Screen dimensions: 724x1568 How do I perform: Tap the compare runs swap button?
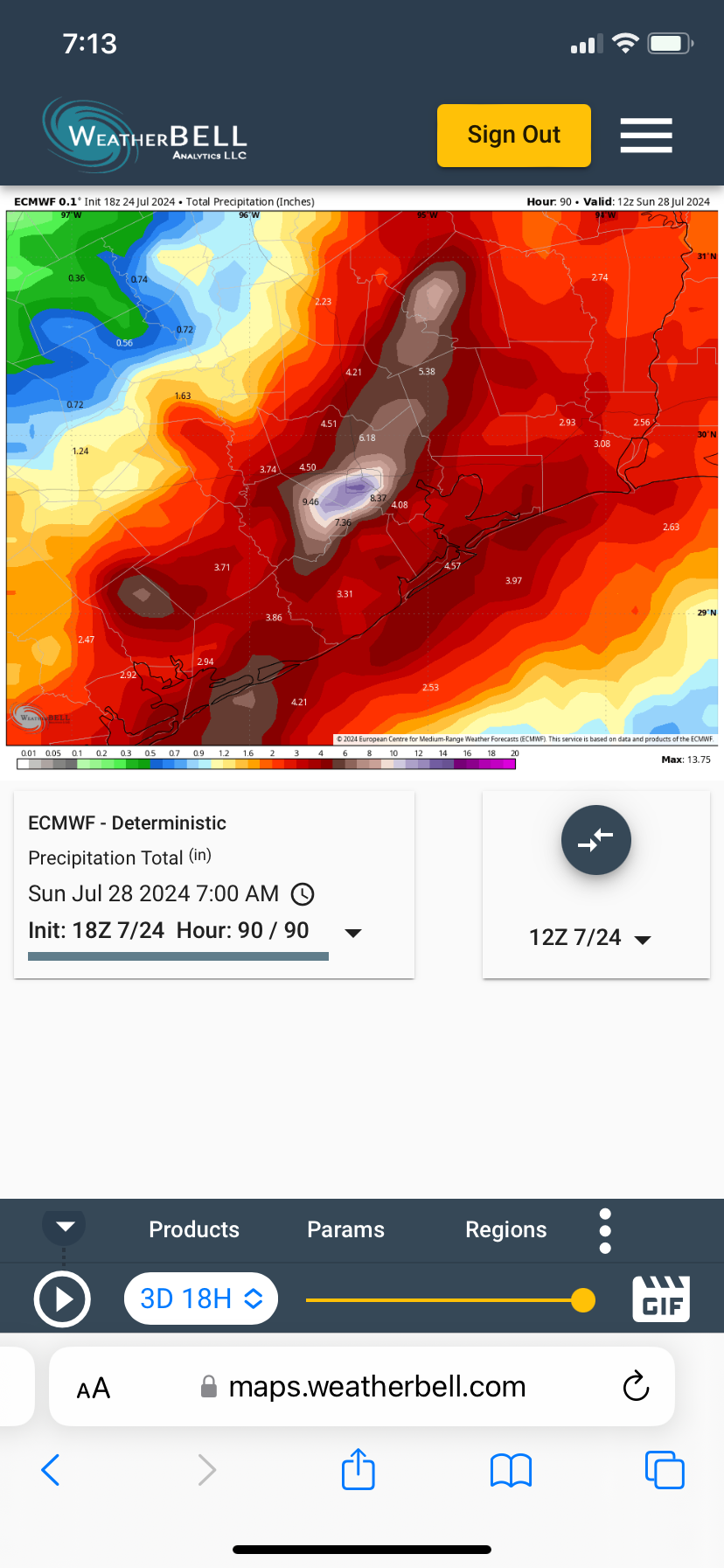(595, 840)
